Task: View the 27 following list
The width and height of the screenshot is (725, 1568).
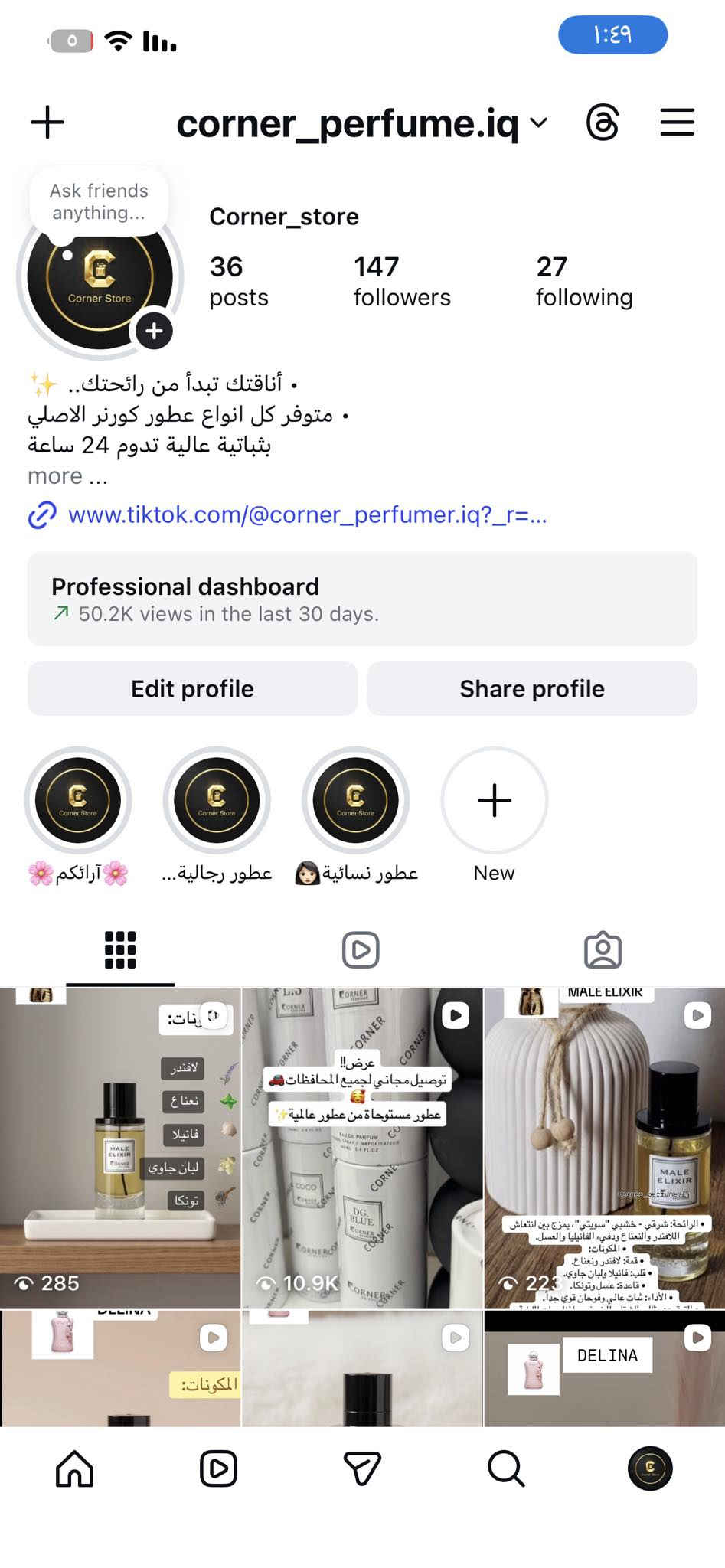Action: (584, 281)
